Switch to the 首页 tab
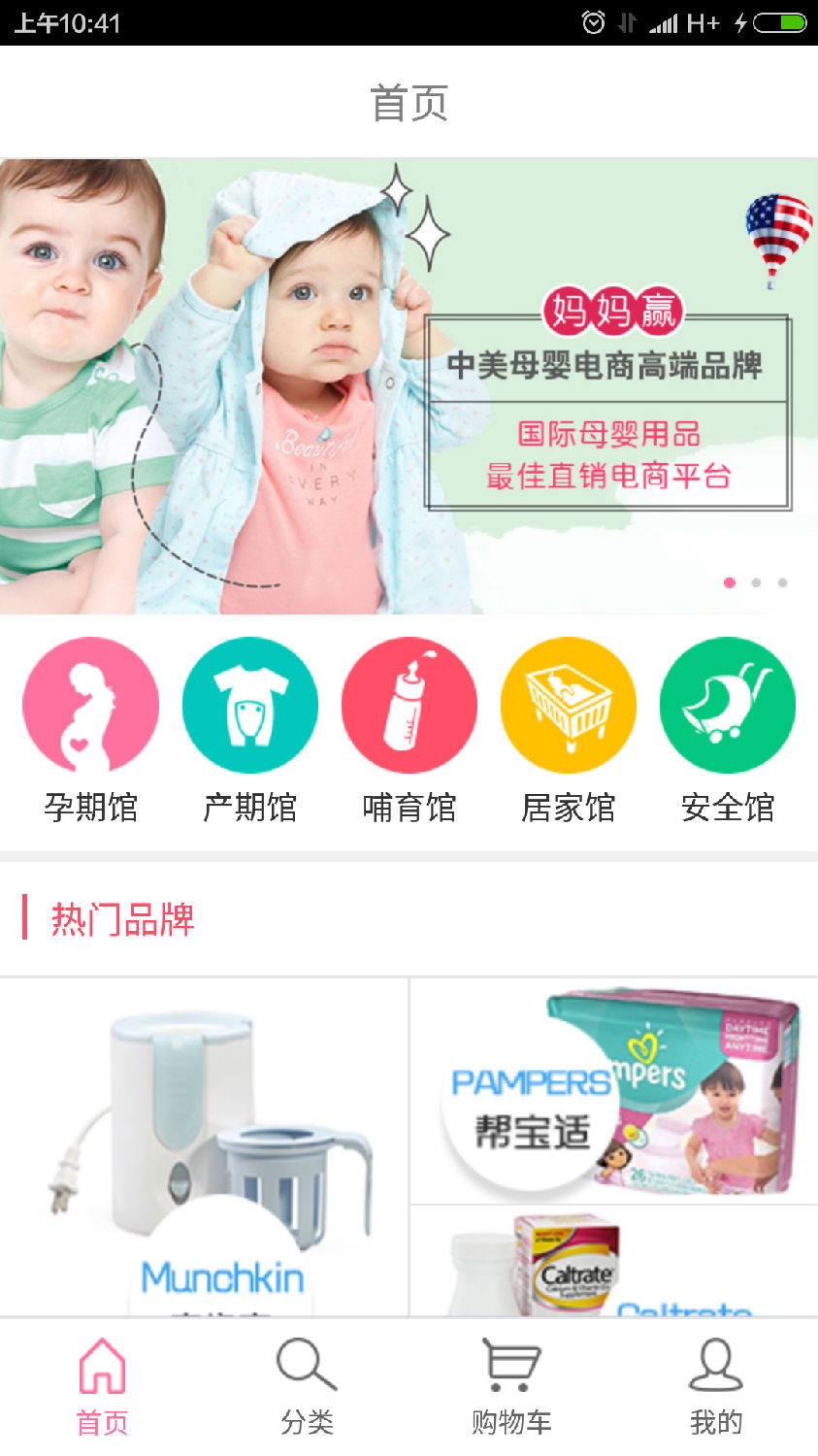The image size is (818, 1456). [102, 1386]
